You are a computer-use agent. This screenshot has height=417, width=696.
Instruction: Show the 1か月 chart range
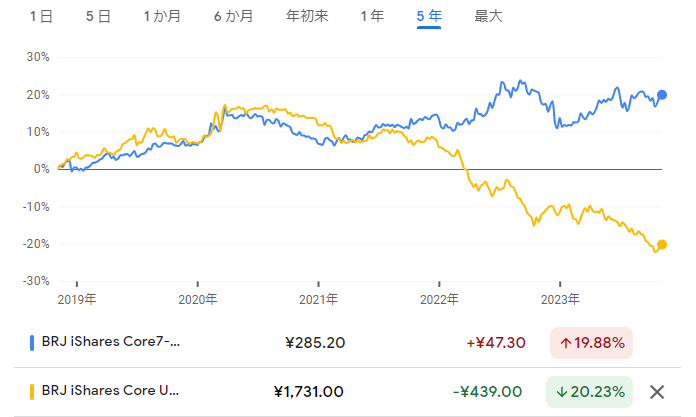(163, 16)
